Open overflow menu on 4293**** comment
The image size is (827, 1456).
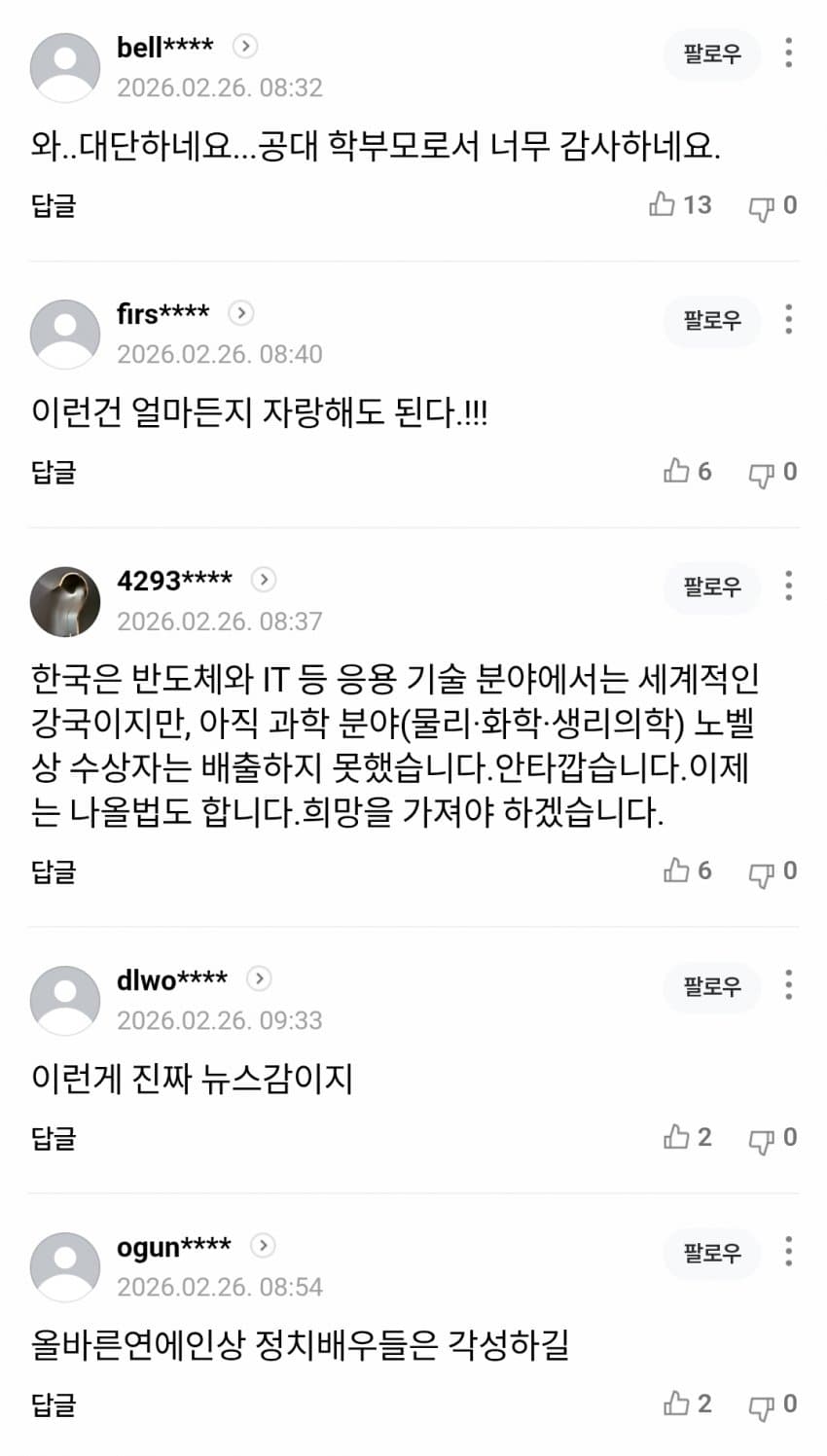pyautogui.click(x=788, y=586)
